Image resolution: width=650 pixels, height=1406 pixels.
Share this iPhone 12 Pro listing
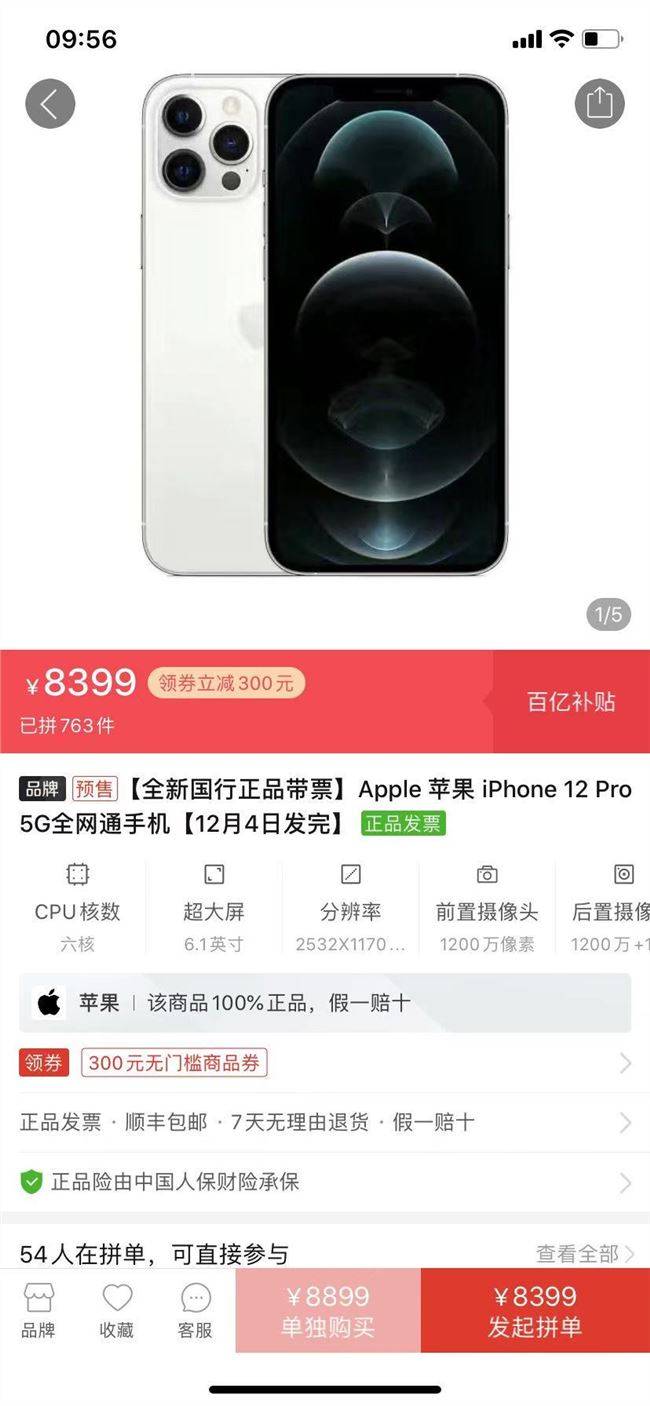599,102
